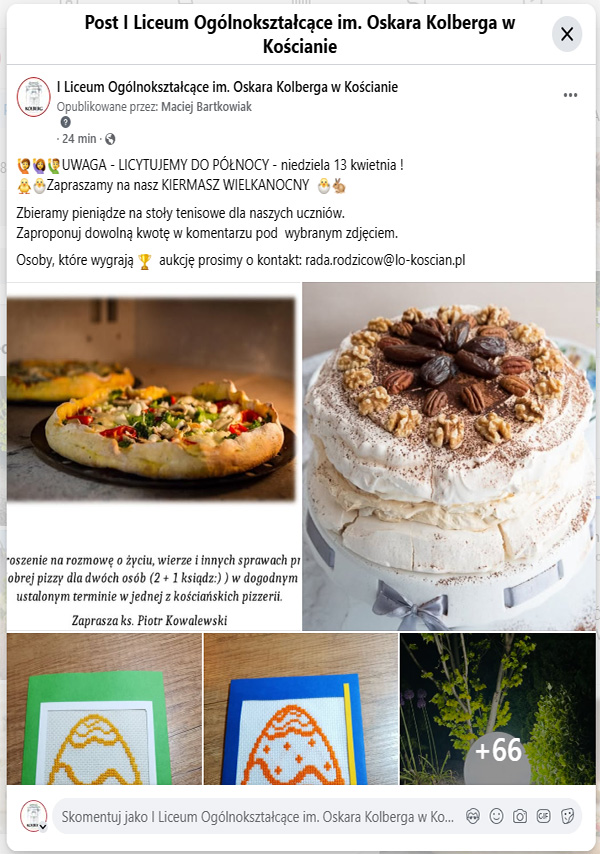Attach a photo with the camera icon

click(x=520, y=816)
